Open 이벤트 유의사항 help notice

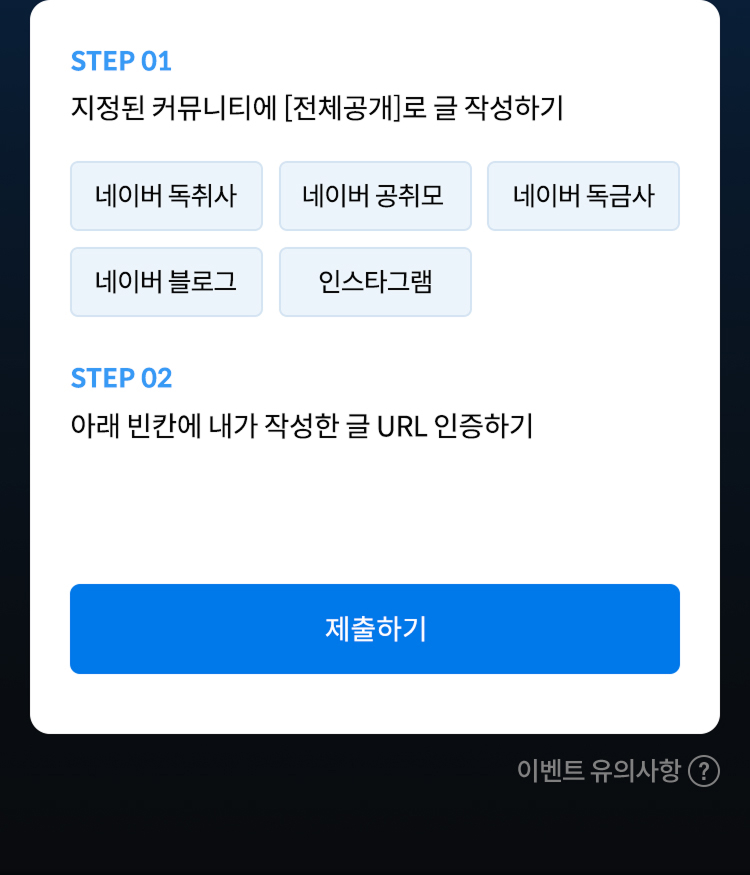(x=617, y=771)
